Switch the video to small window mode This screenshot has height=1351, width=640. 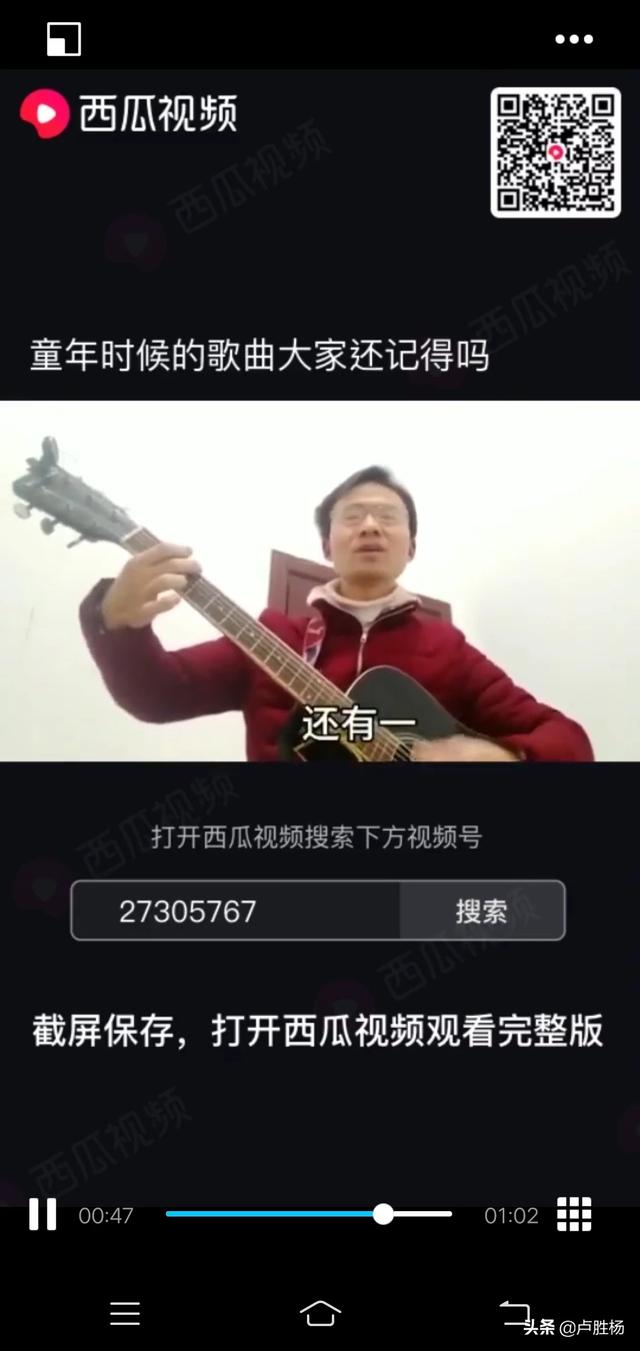[63, 39]
